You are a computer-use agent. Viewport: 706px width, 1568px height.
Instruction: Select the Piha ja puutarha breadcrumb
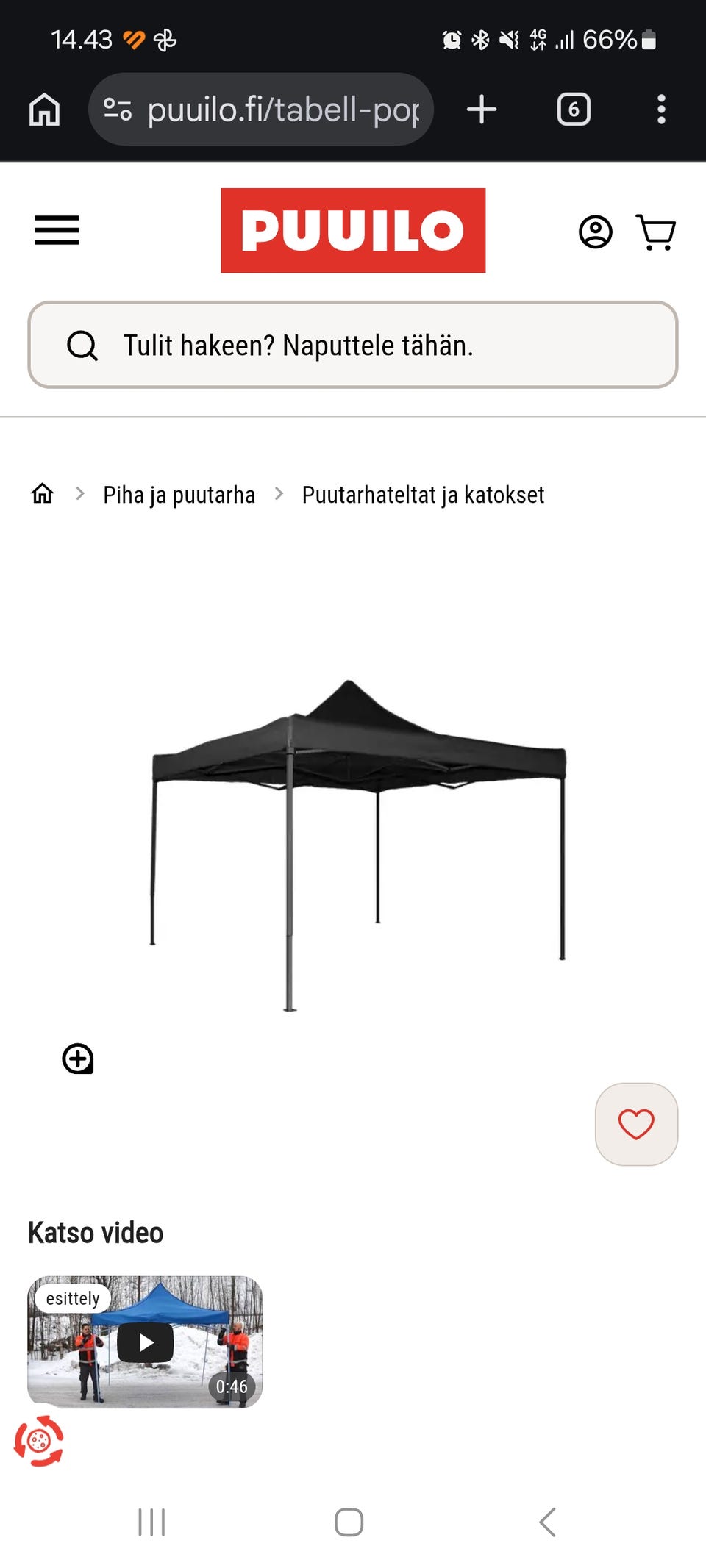(x=179, y=494)
